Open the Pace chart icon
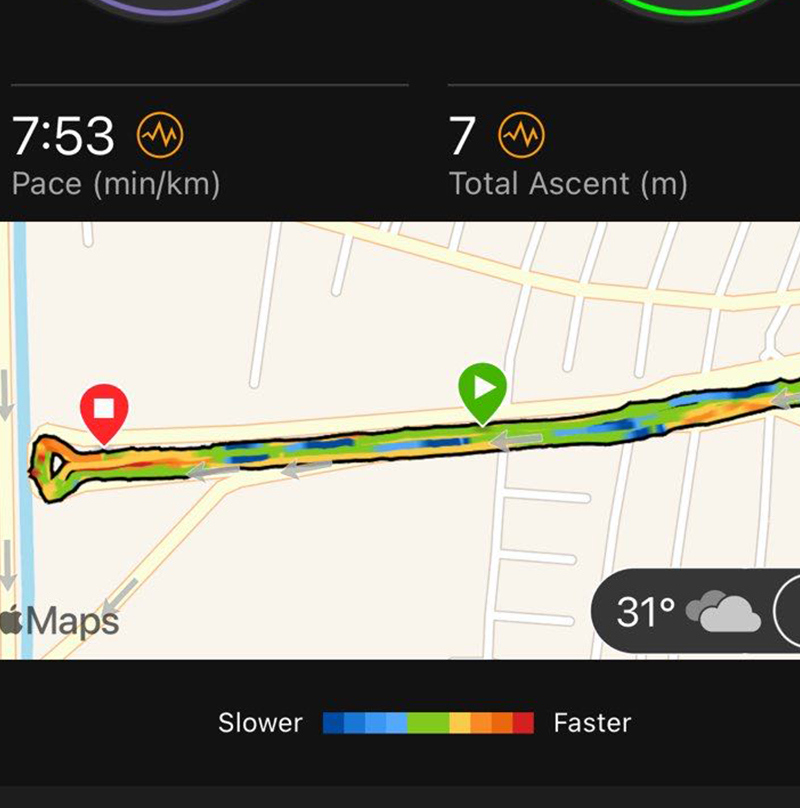This screenshot has width=800, height=808. [160, 135]
